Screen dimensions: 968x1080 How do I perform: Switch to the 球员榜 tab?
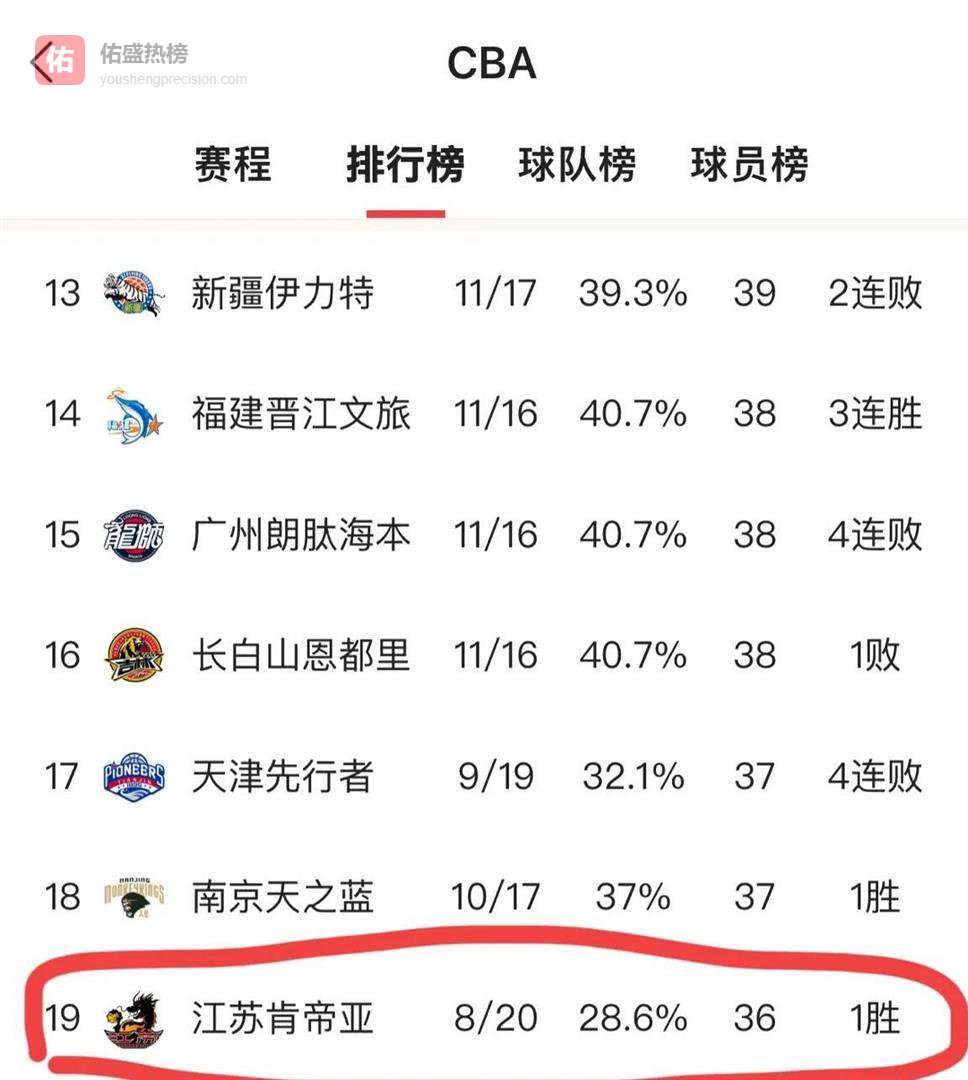point(749,165)
